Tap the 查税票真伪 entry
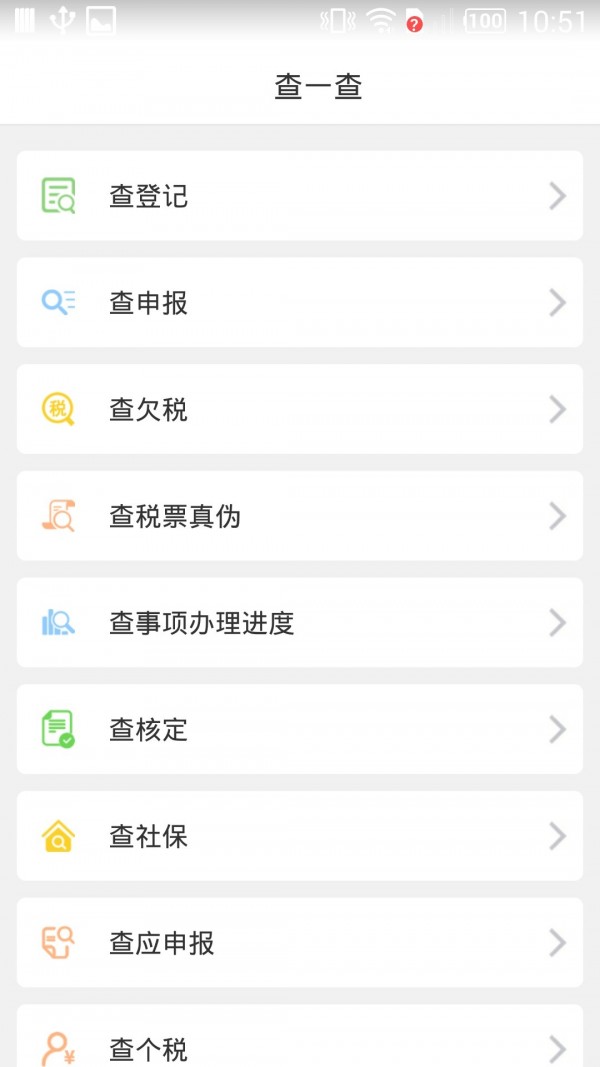600x1067 pixels. pos(299,516)
